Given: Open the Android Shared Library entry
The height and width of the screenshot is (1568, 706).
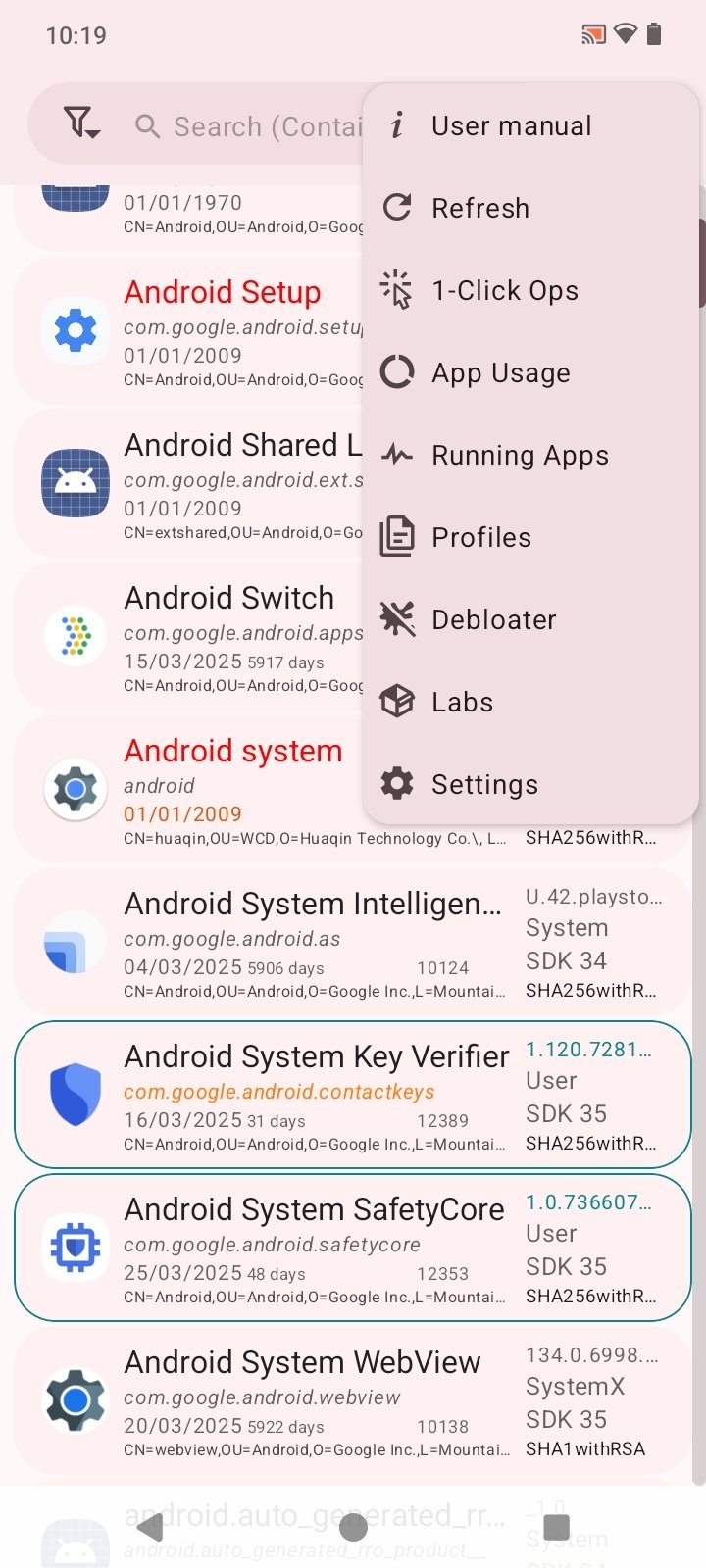Looking at the screenshot, I should pos(196,484).
